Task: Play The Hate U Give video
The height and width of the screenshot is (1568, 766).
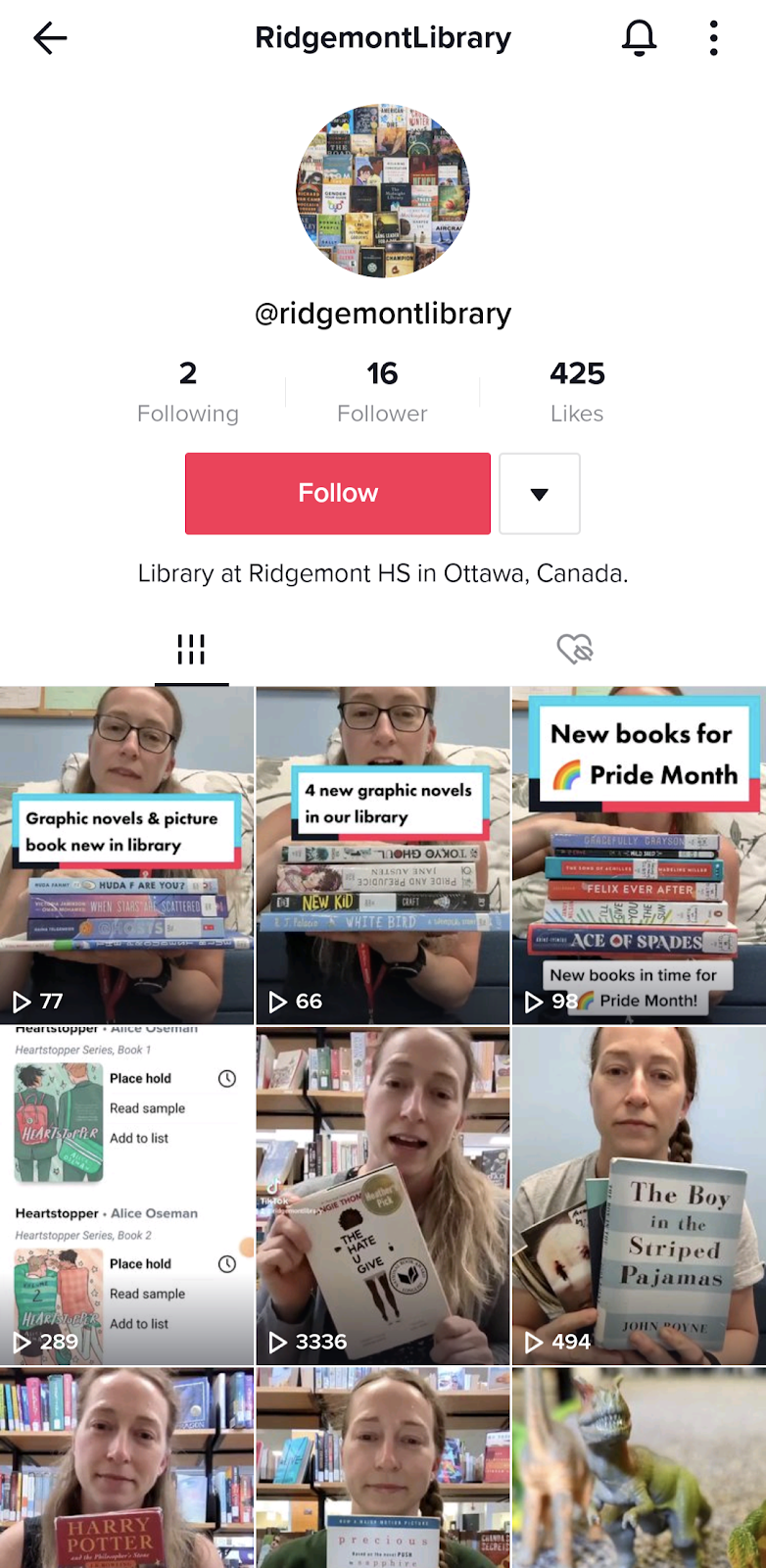Action: tap(383, 1196)
